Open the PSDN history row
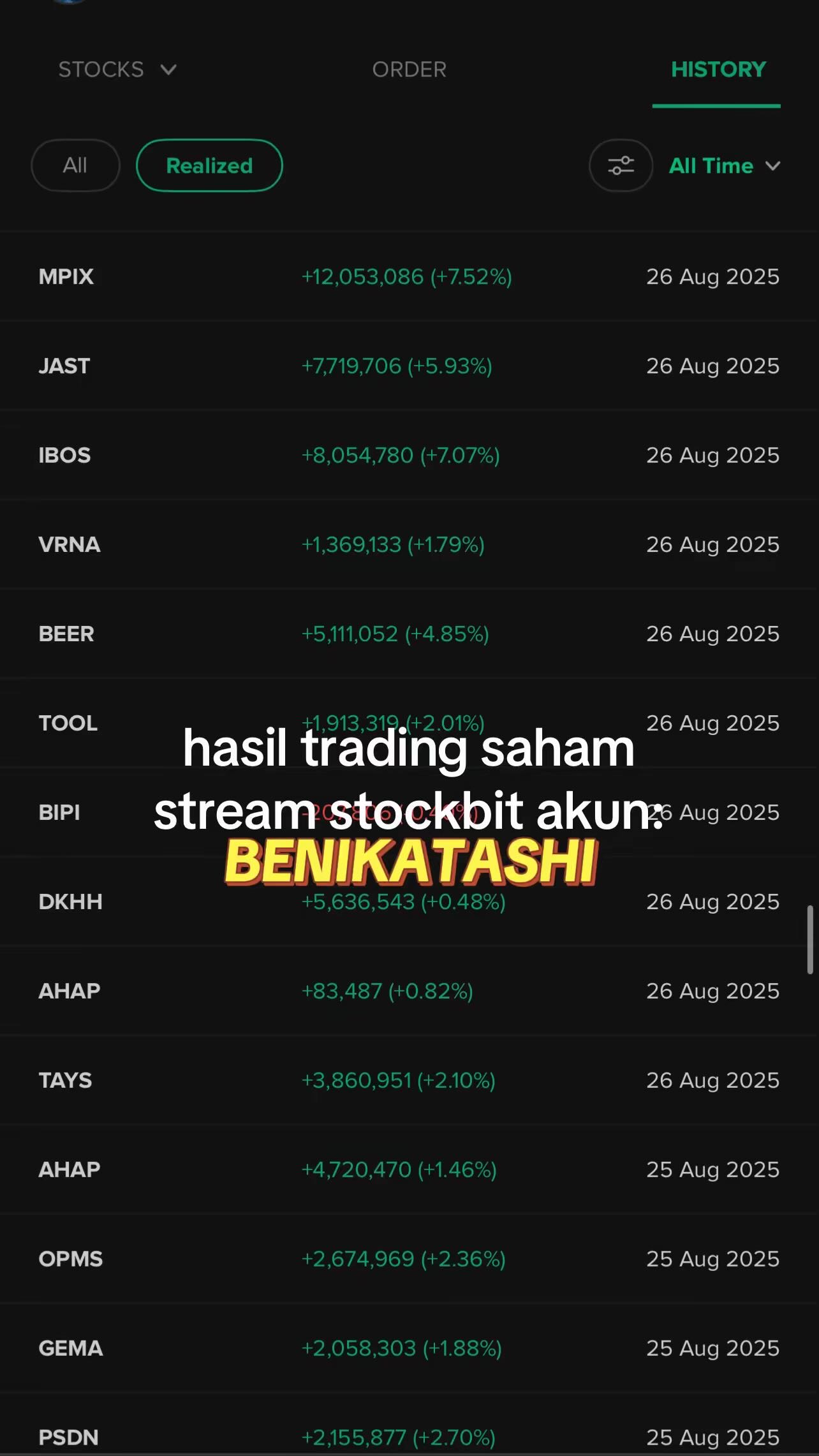Screen dimensions: 819x1456 [408, 1436]
